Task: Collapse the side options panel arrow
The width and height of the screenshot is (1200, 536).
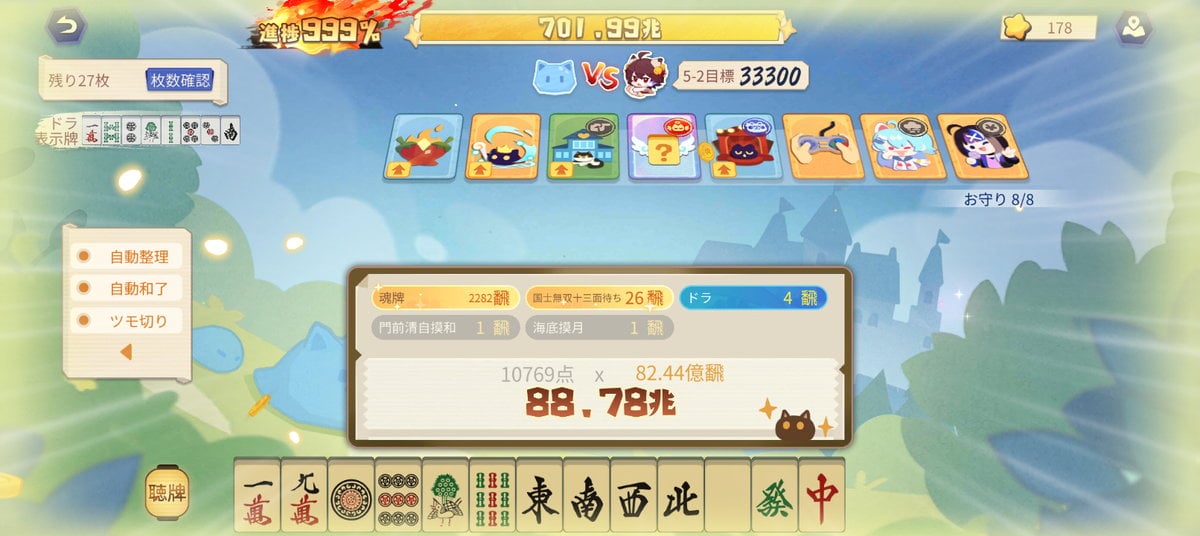Action: coord(126,352)
